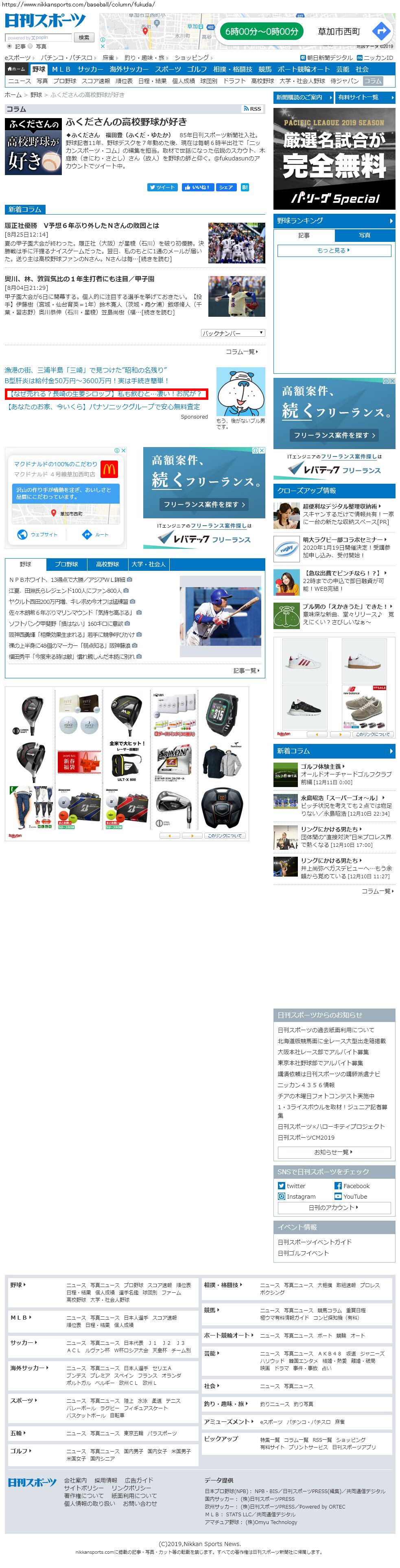Screen dimensions: 400x1568
Task: Open お知らせ一覧 button
Action: (333, 1152)
